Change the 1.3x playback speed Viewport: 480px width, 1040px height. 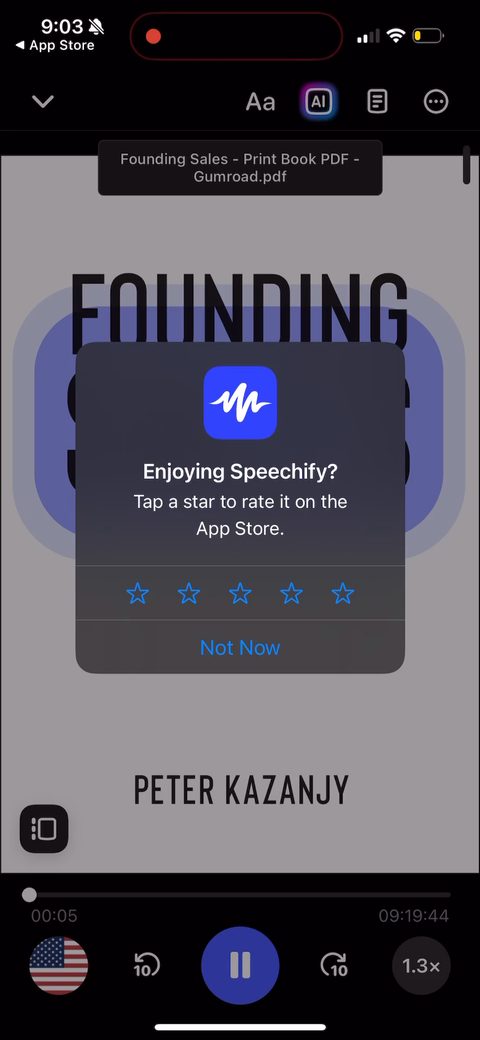point(421,966)
